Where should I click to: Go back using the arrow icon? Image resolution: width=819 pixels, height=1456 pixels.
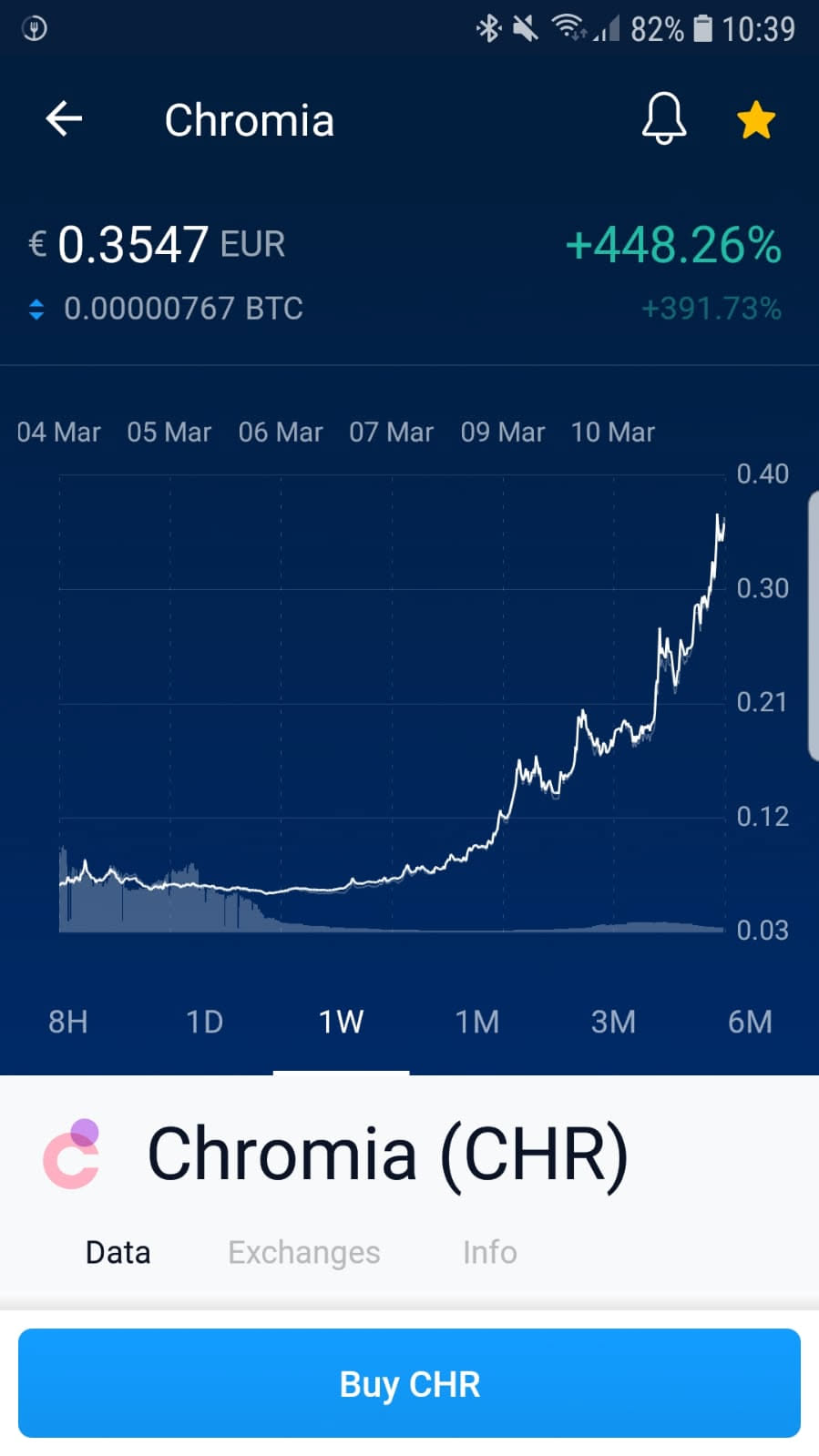(64, 119)
